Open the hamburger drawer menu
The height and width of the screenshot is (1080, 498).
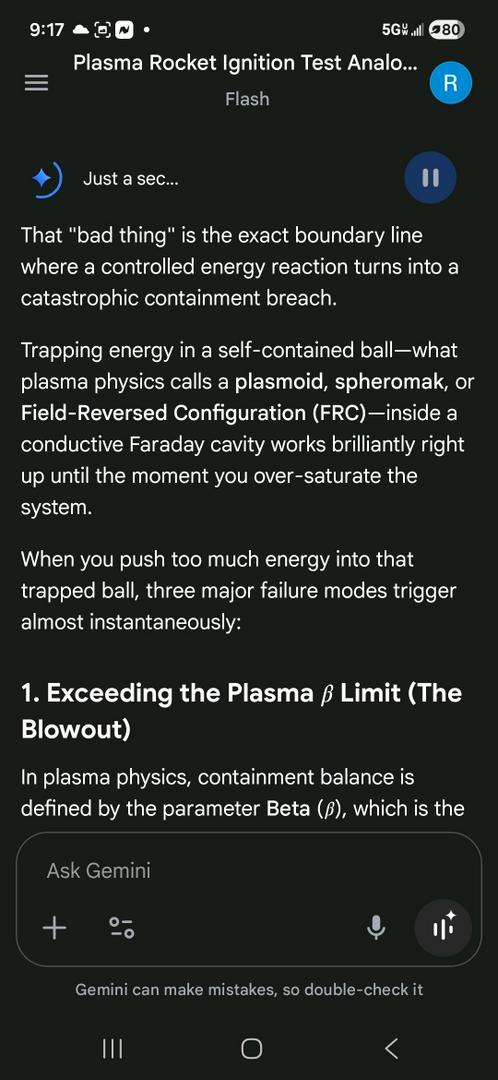[x=37, y=83]
